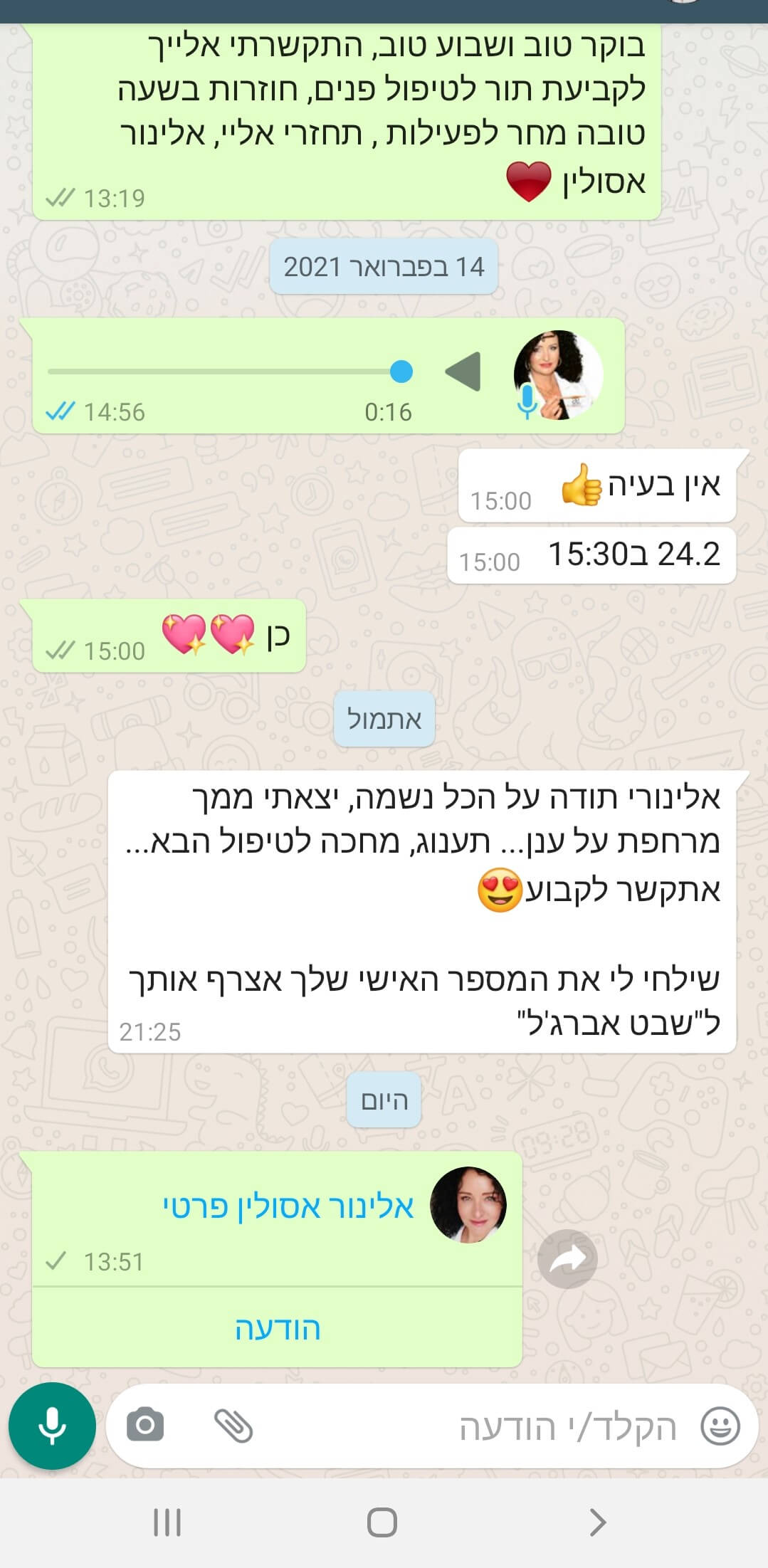
Task: Open the camera from the message bar
Action: point(145,1425)
